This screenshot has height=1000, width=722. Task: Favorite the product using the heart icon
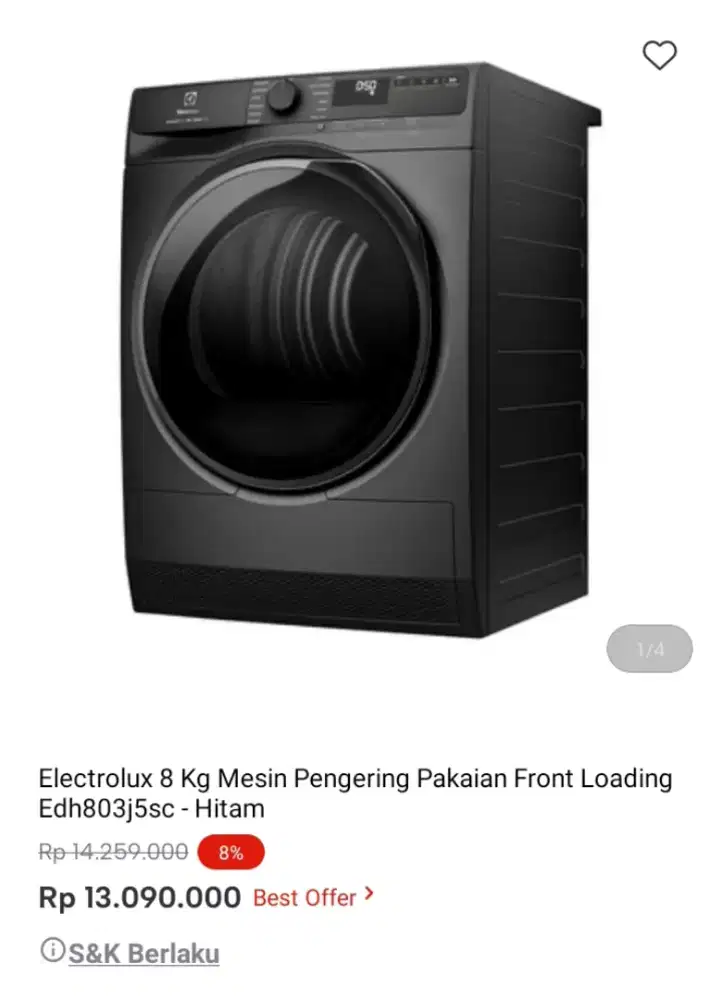coord(659,56)
